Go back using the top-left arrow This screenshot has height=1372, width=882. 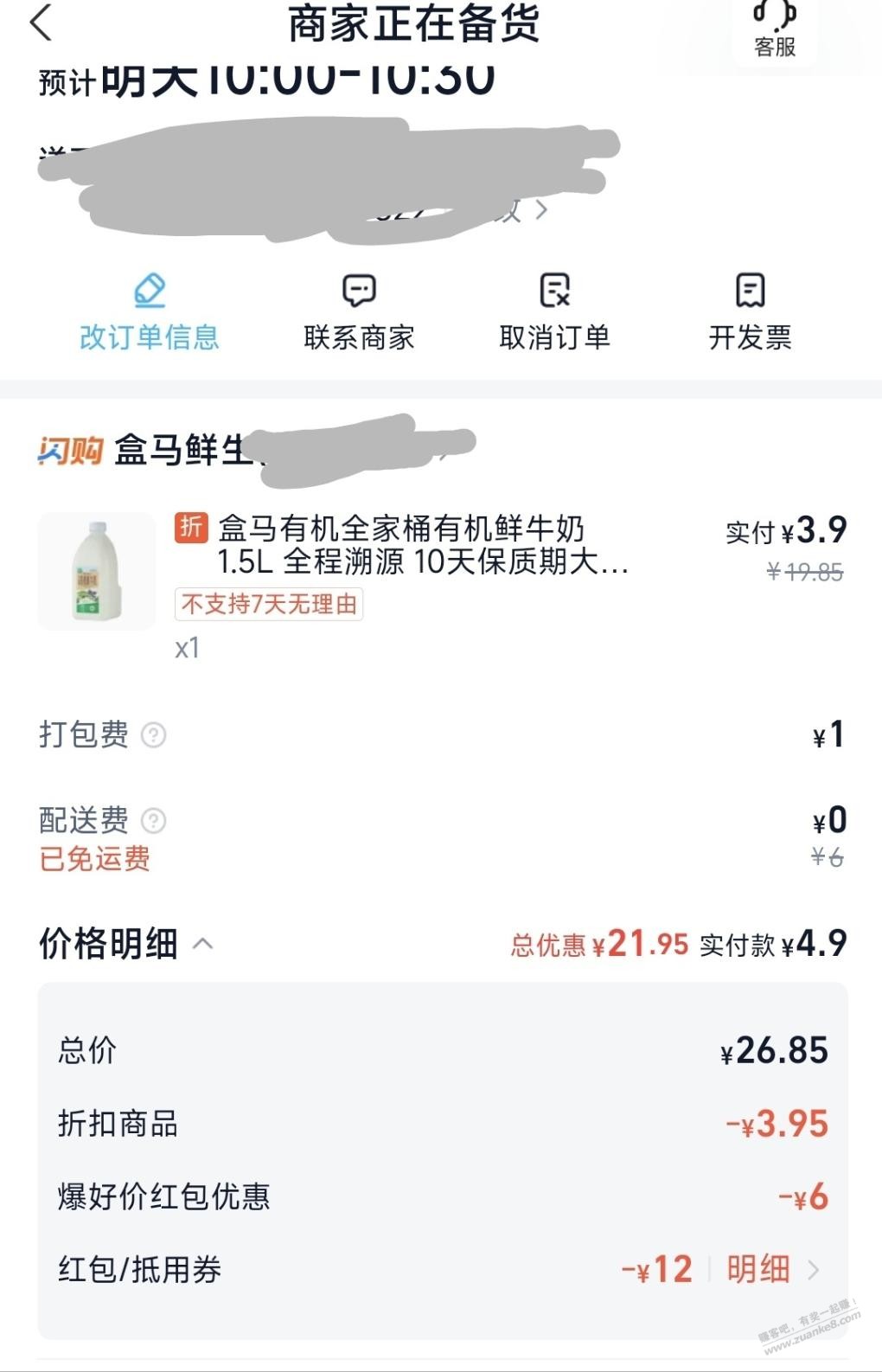tap(42, 23)
